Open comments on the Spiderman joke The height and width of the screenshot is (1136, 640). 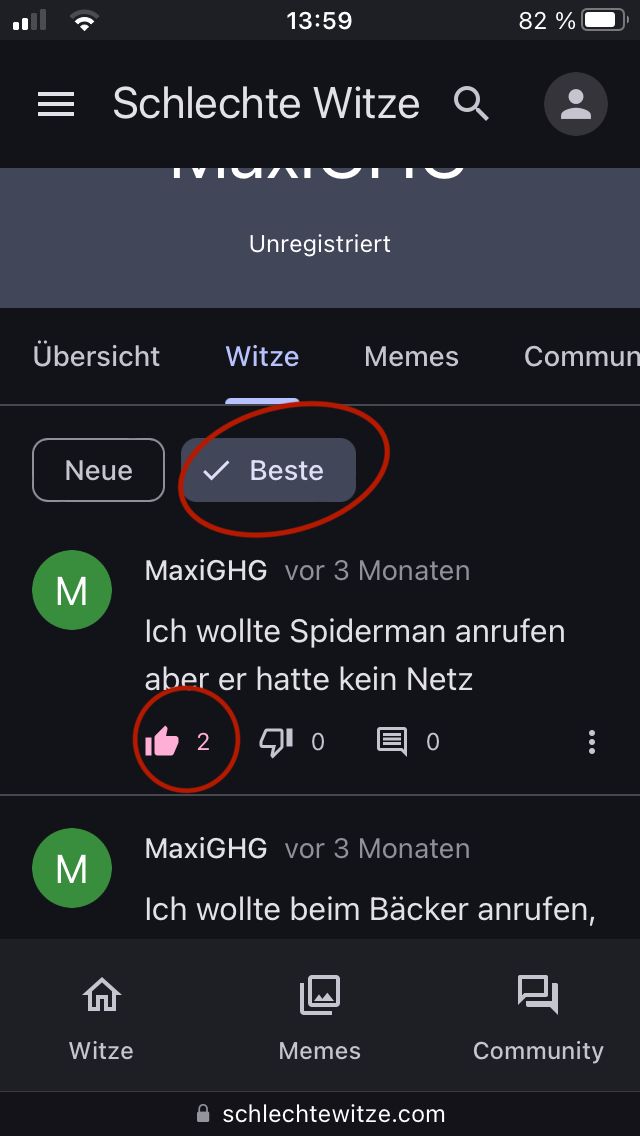[x=392, y=742]
